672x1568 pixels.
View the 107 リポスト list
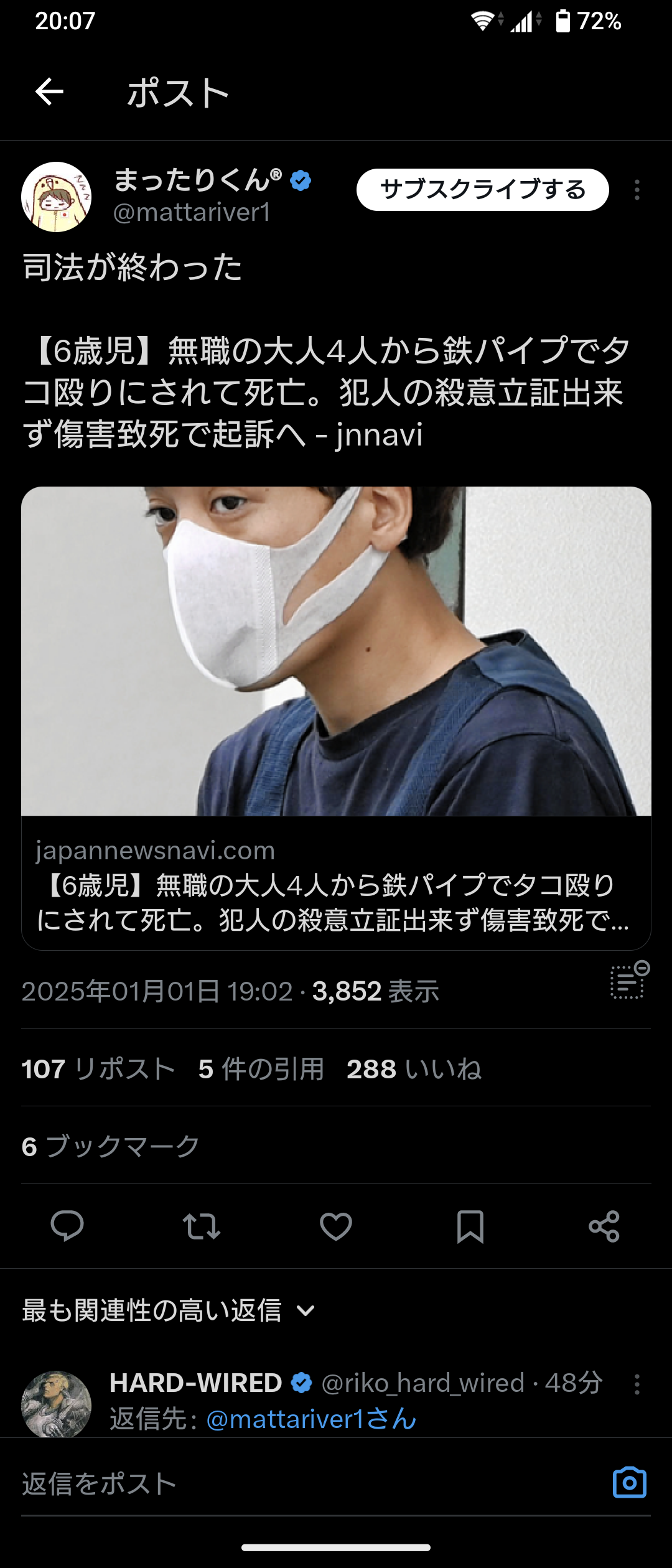tap(98, 1069)
